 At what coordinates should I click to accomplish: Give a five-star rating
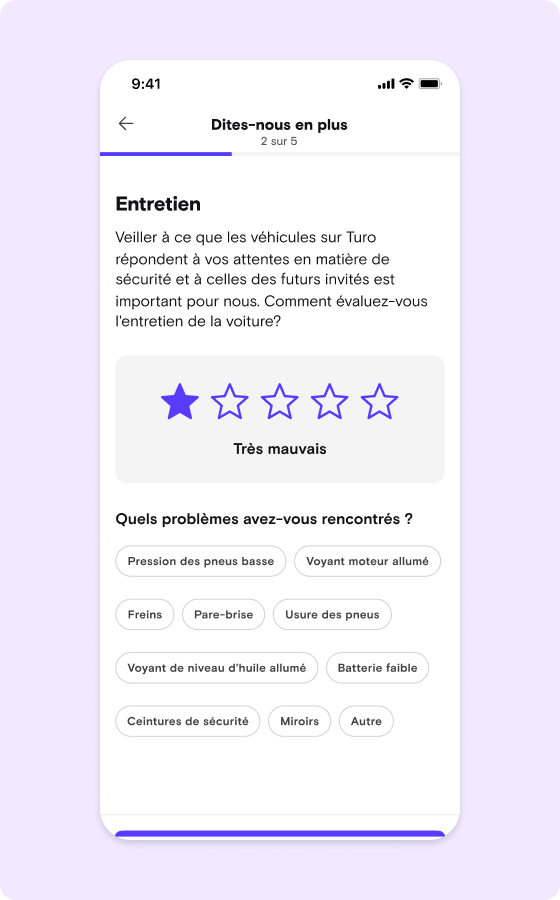click(x=379, y=401)
